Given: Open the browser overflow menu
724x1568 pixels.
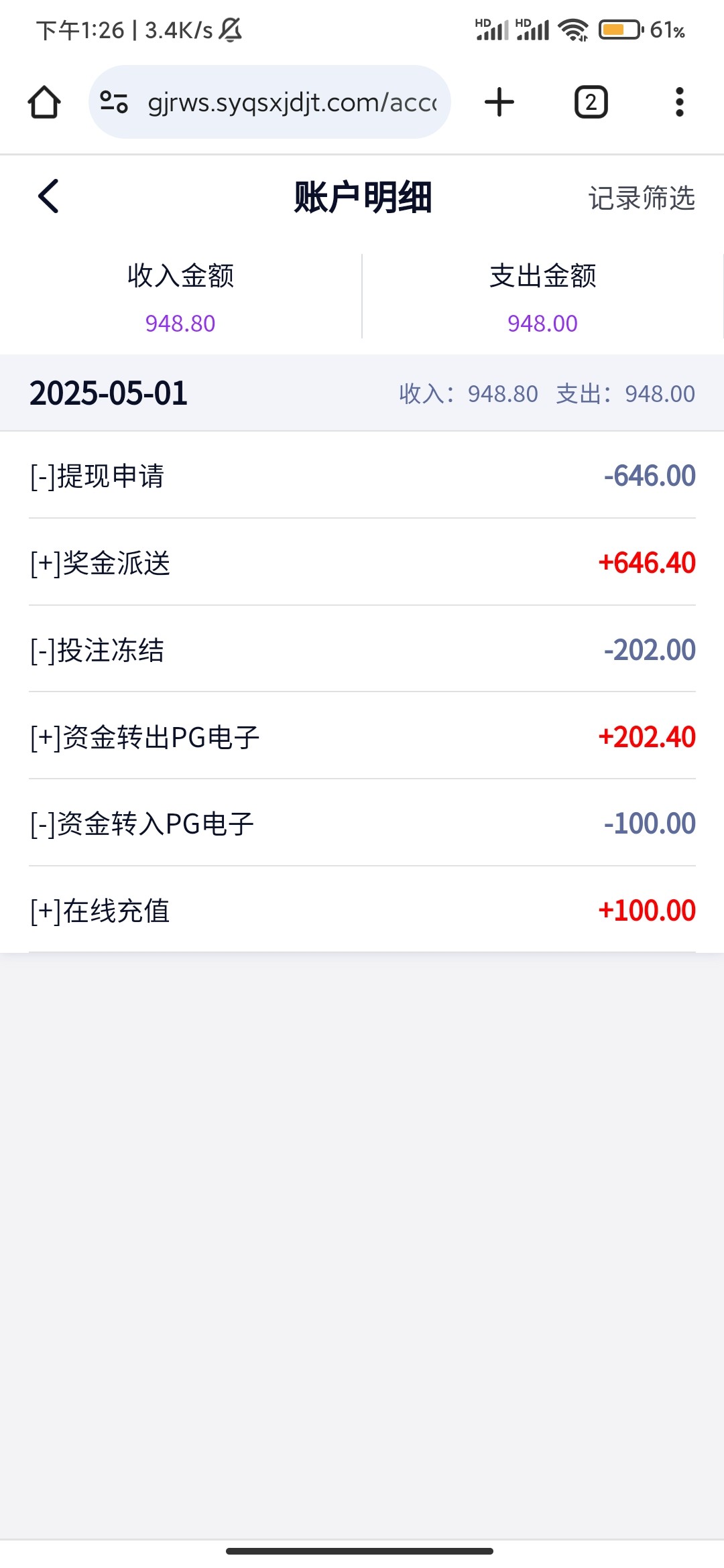Looking at the screenshot, I should pos(680,102).
